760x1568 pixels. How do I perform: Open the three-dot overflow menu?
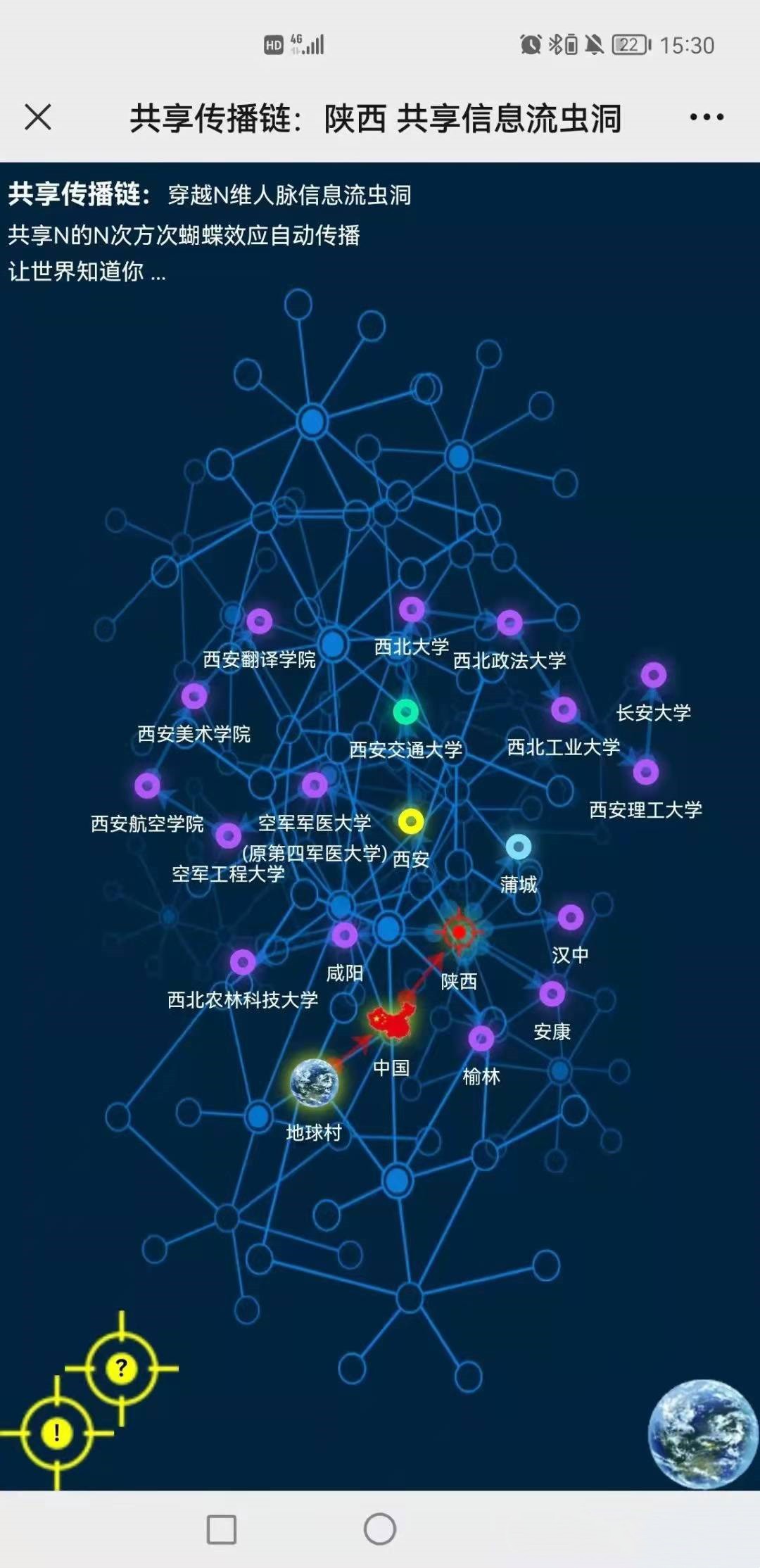(x=707, y=117)
